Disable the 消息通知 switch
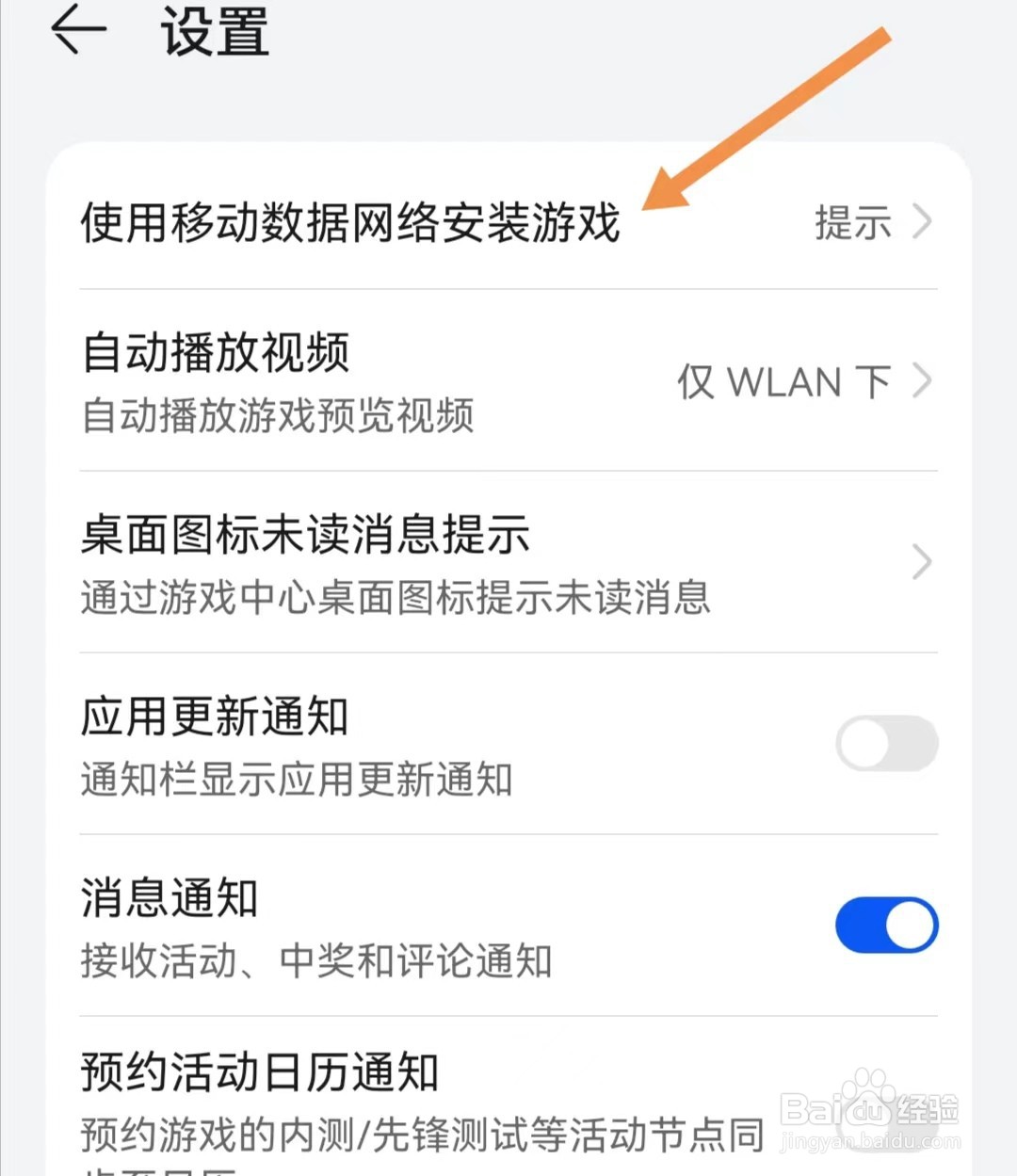 point(885,925)
